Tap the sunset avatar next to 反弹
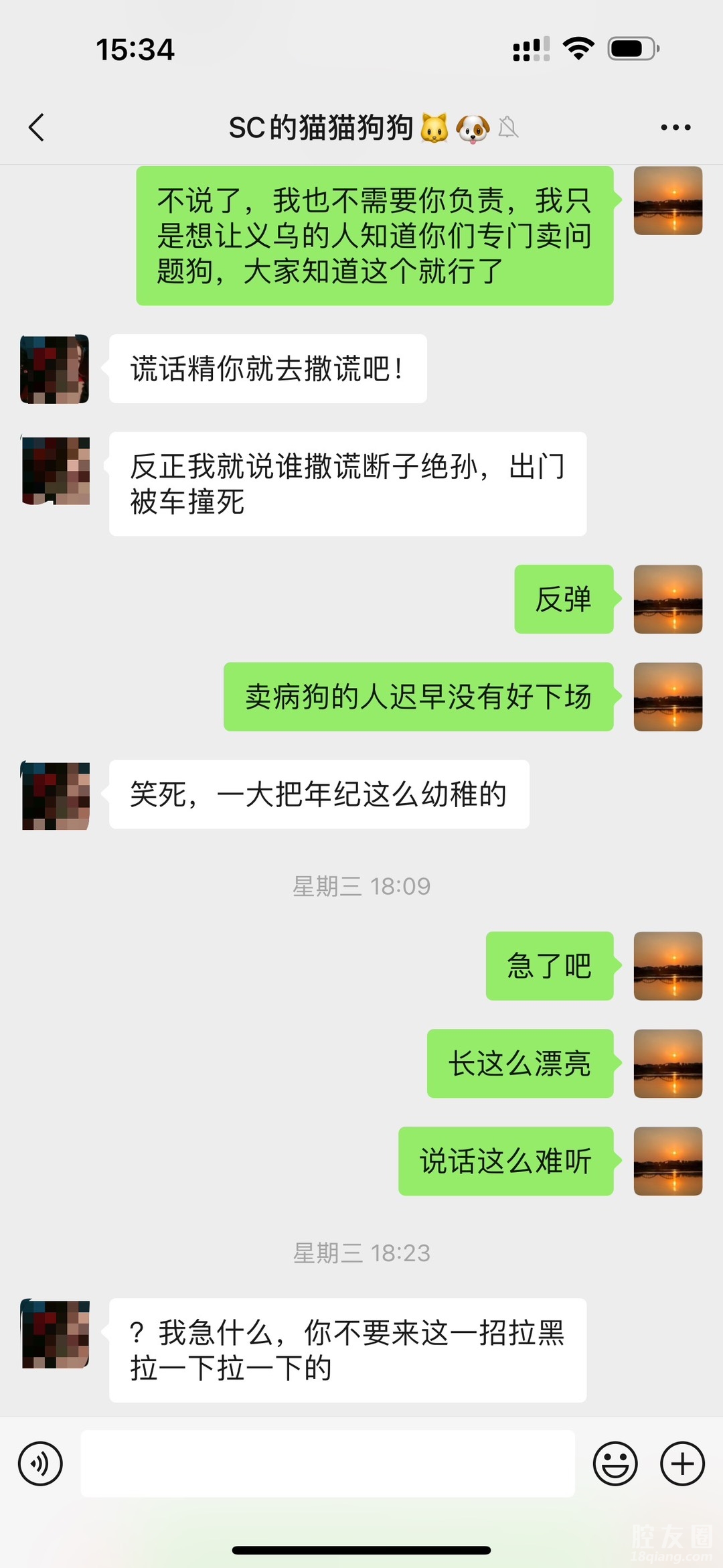This screenshot has width=723, height=1568. 667,599
